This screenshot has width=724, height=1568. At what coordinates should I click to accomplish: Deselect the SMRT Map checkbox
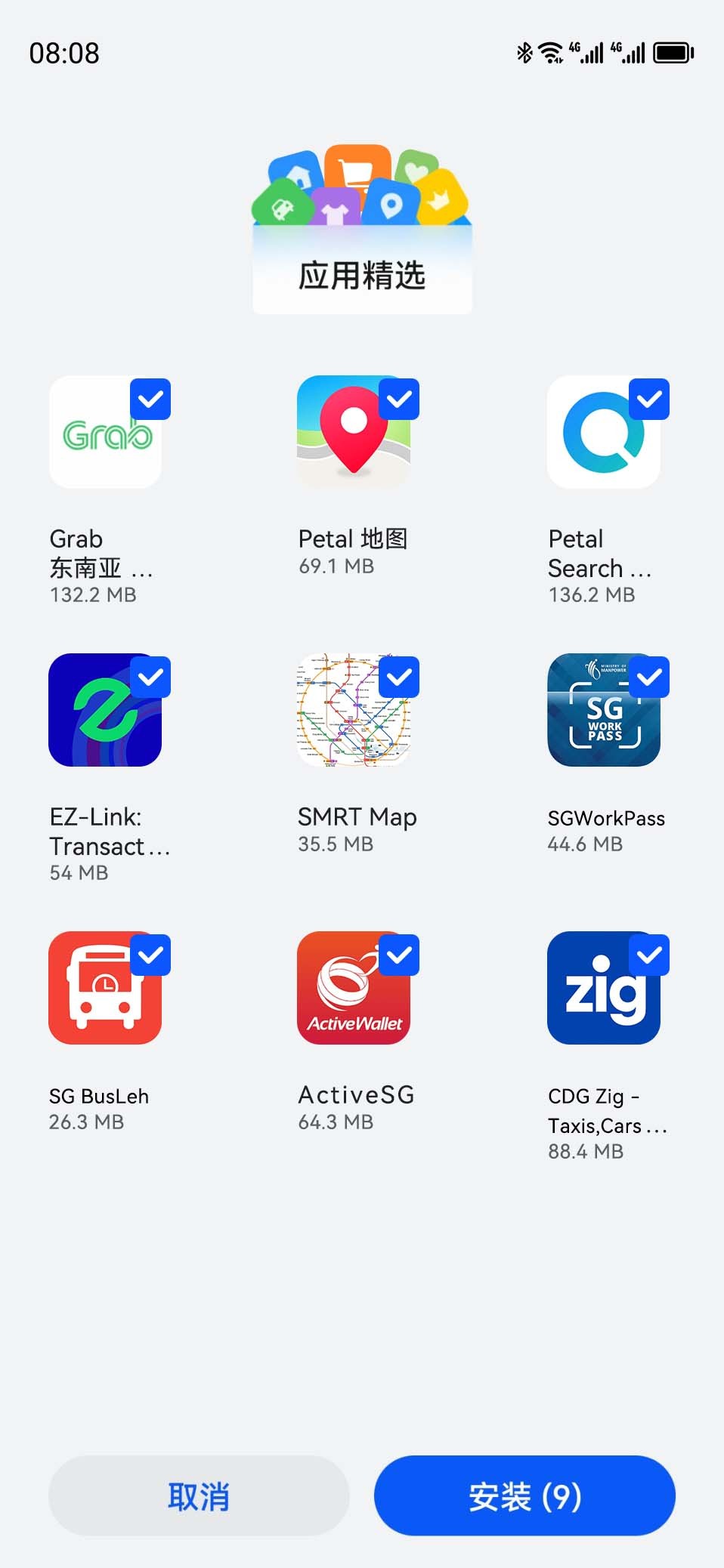point(399,677)
